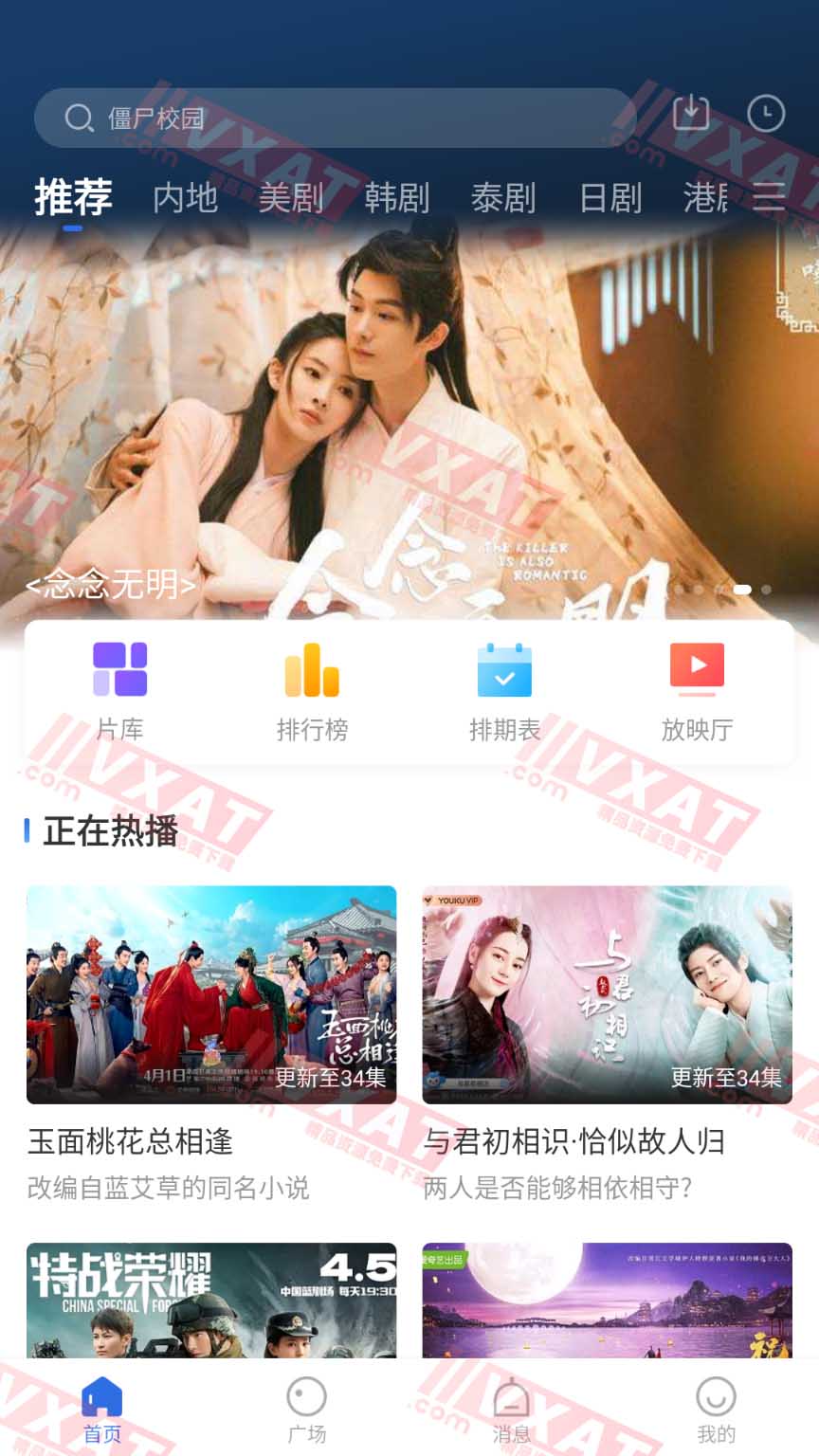Return to 首页 home in bottom bar
The width and height of the screenshot is (819, 1456).
[102, 1412]
